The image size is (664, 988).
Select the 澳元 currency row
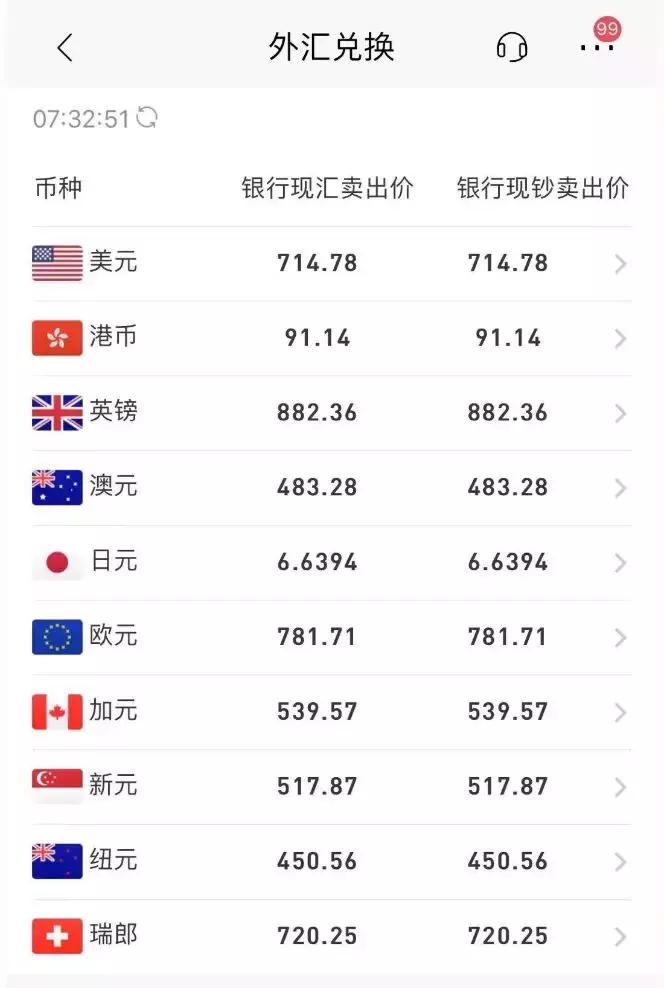(331, 488)
